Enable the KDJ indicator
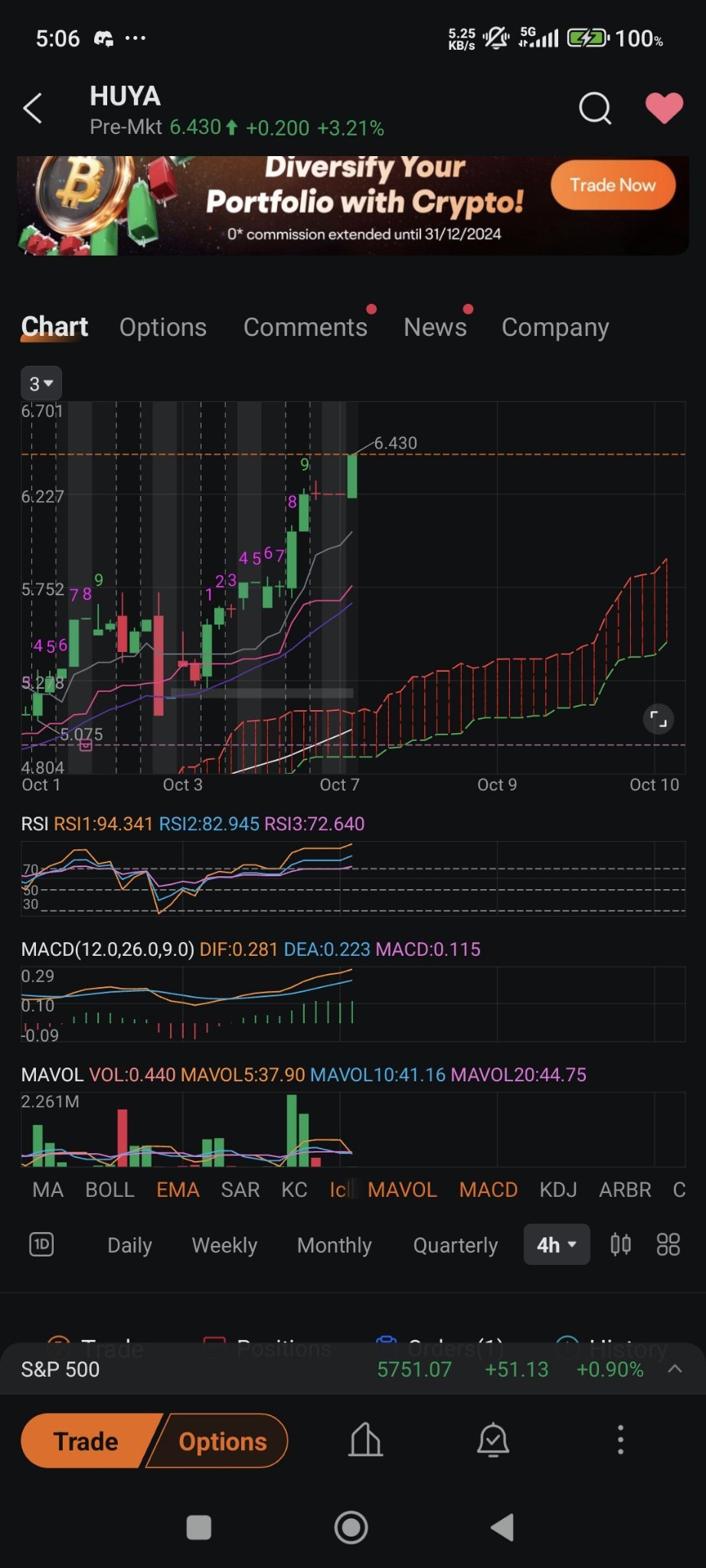 [x=557, y=1189]
